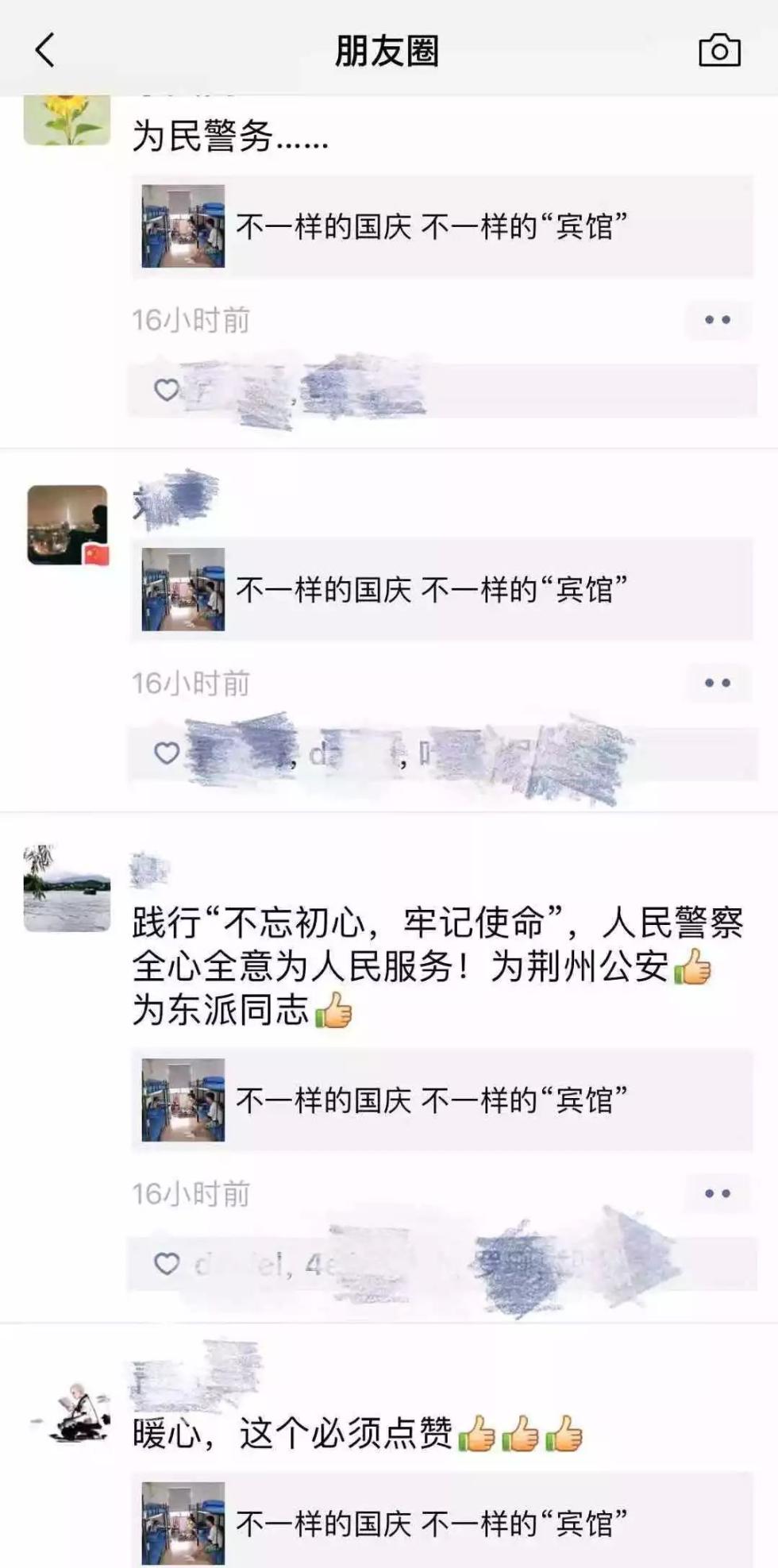Open the article under 暖心,这个必须点赞 post
Image resolution: width=778 pixels, height=1568 pixels.
pos(442,1522)
